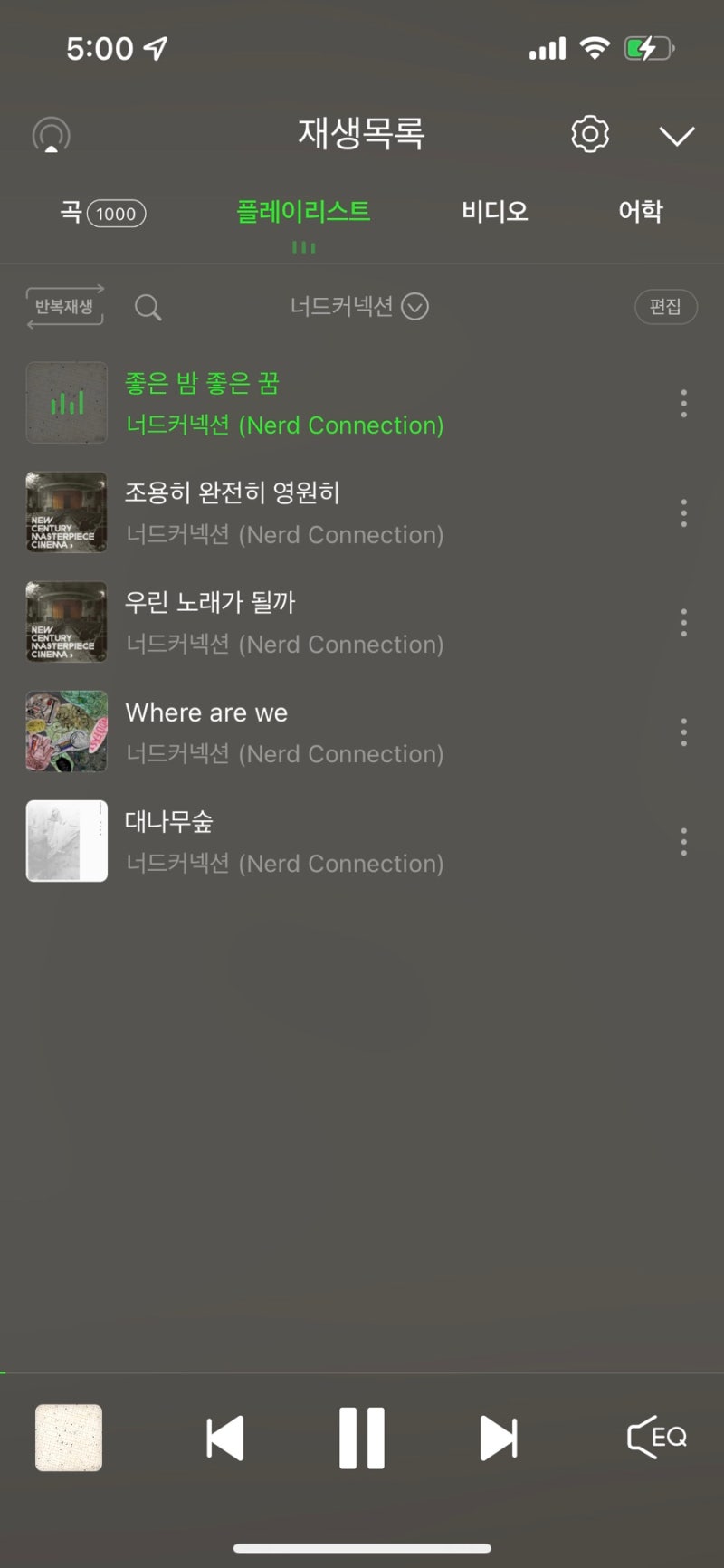Open the now-playing album art thumbnail
The width and height of the screenshot is (724, 1568).
pos(68,1438)
